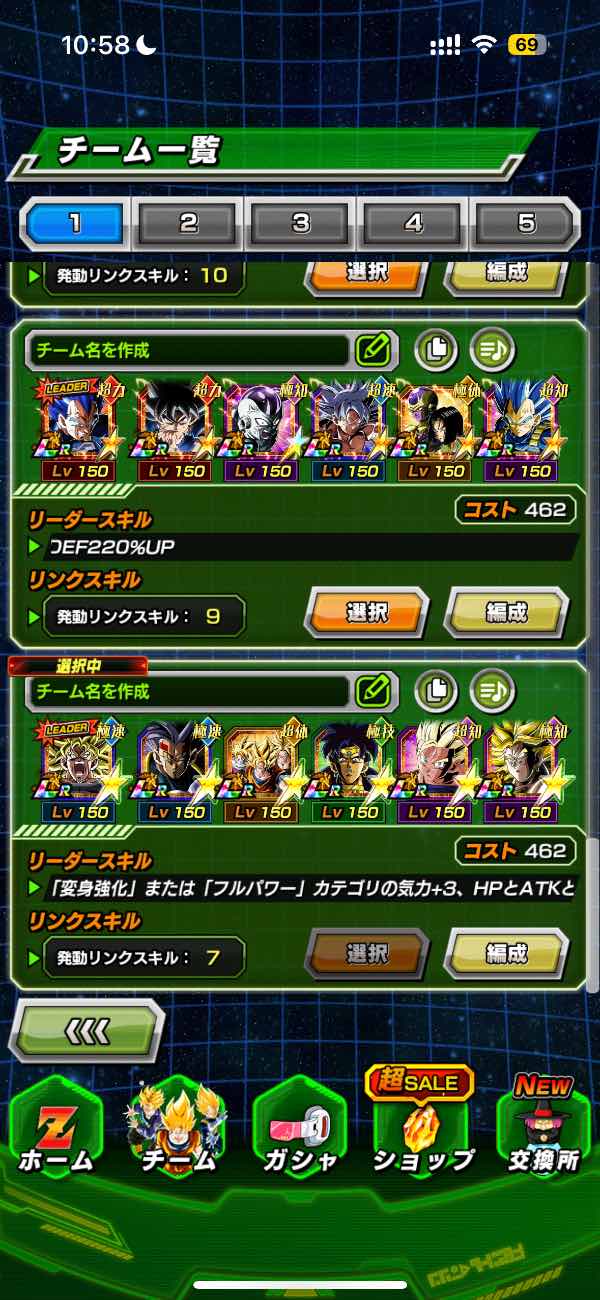Switch to team page tab 5
The height and width of the screenshot is (1300, 600).
click(x=525, y=222)
